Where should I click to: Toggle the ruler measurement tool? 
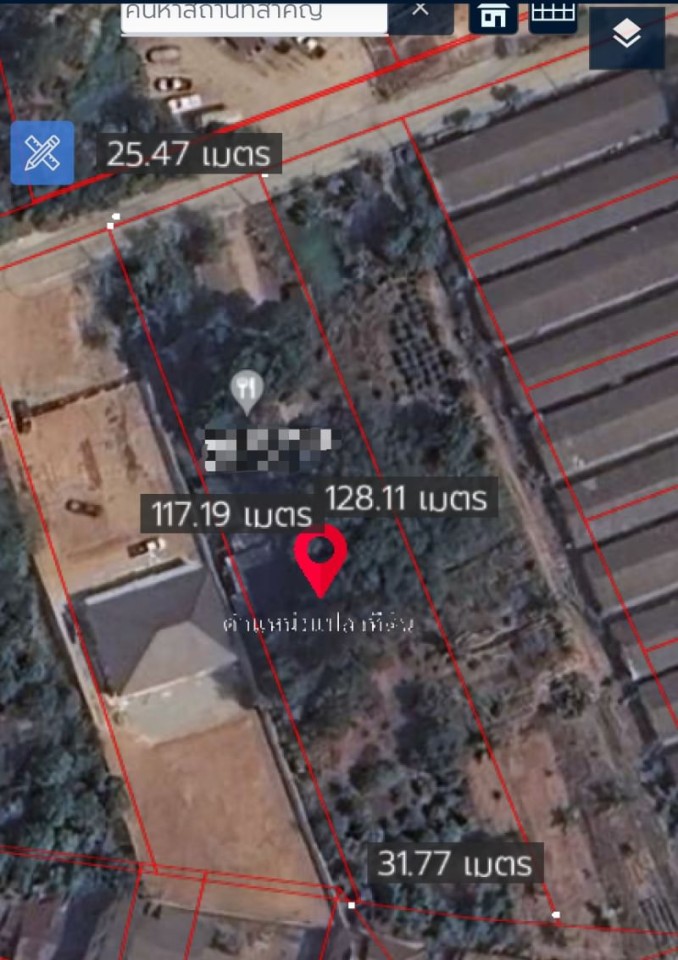(x=43, y=153)
